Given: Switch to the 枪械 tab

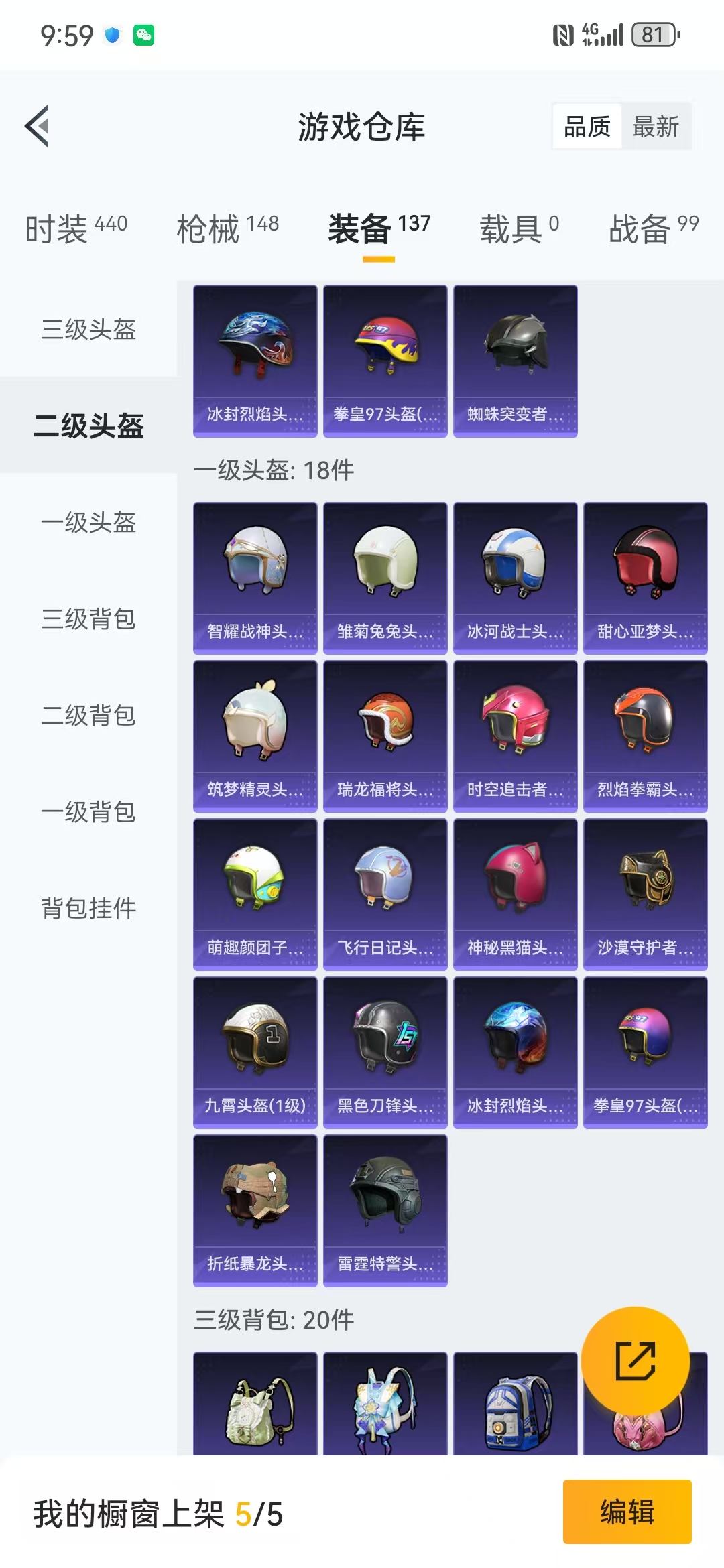Looking at the screenshot, I should click(227, 228).
